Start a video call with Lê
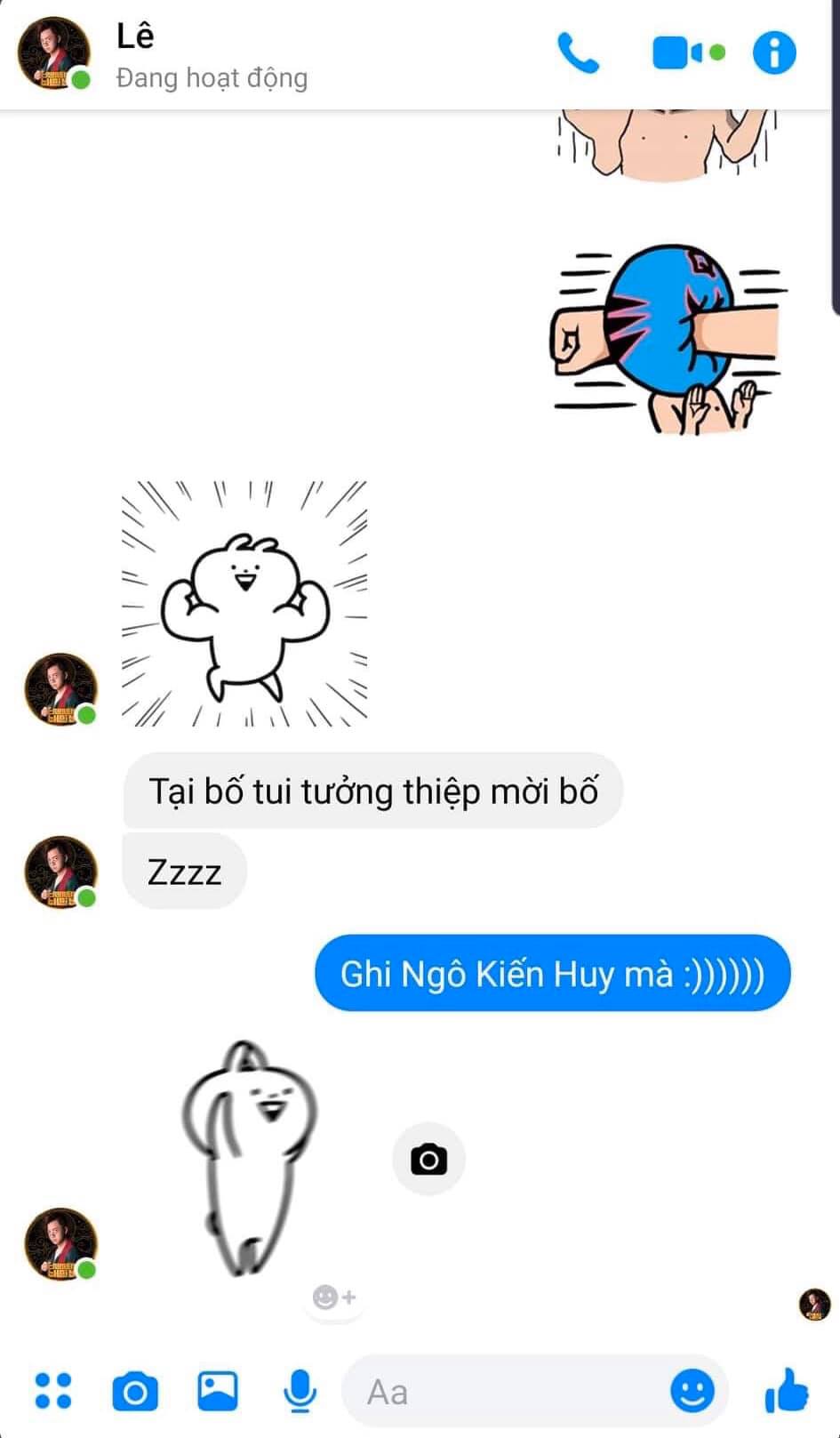Image resolution: width=840 pixels, height=1438 pixels. tap(677, 53)
